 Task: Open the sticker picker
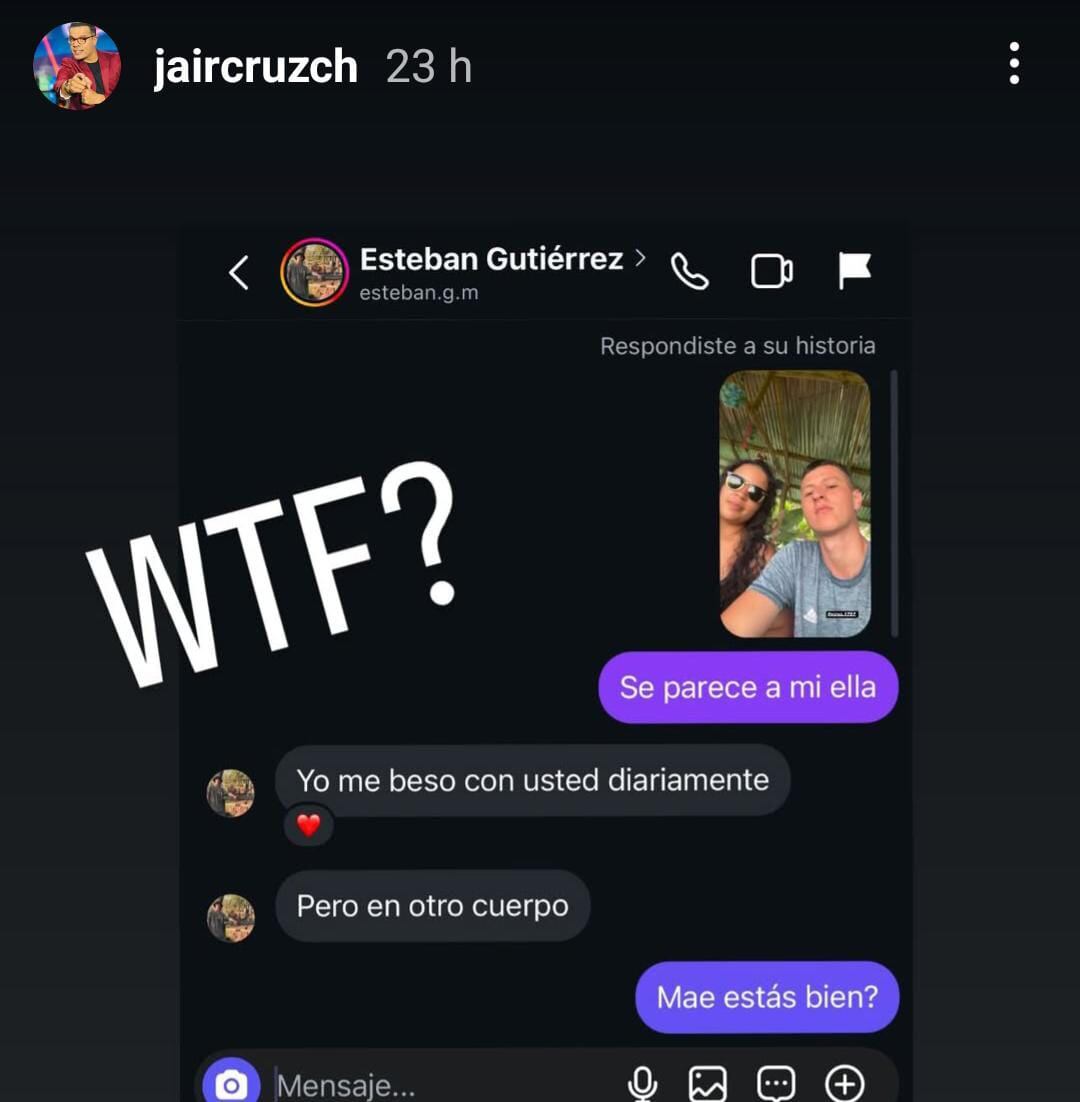click(776, 1083)
